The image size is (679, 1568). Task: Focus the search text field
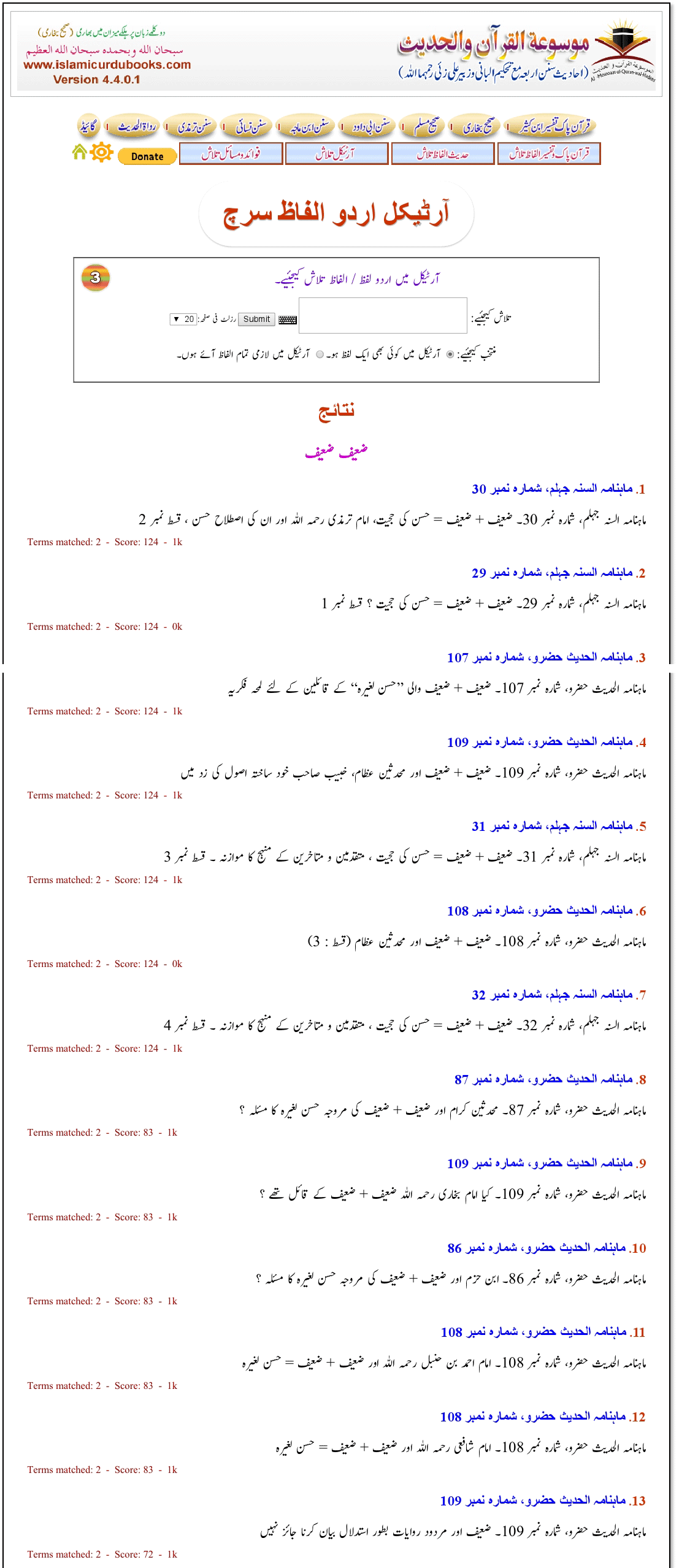click(383, 315)
